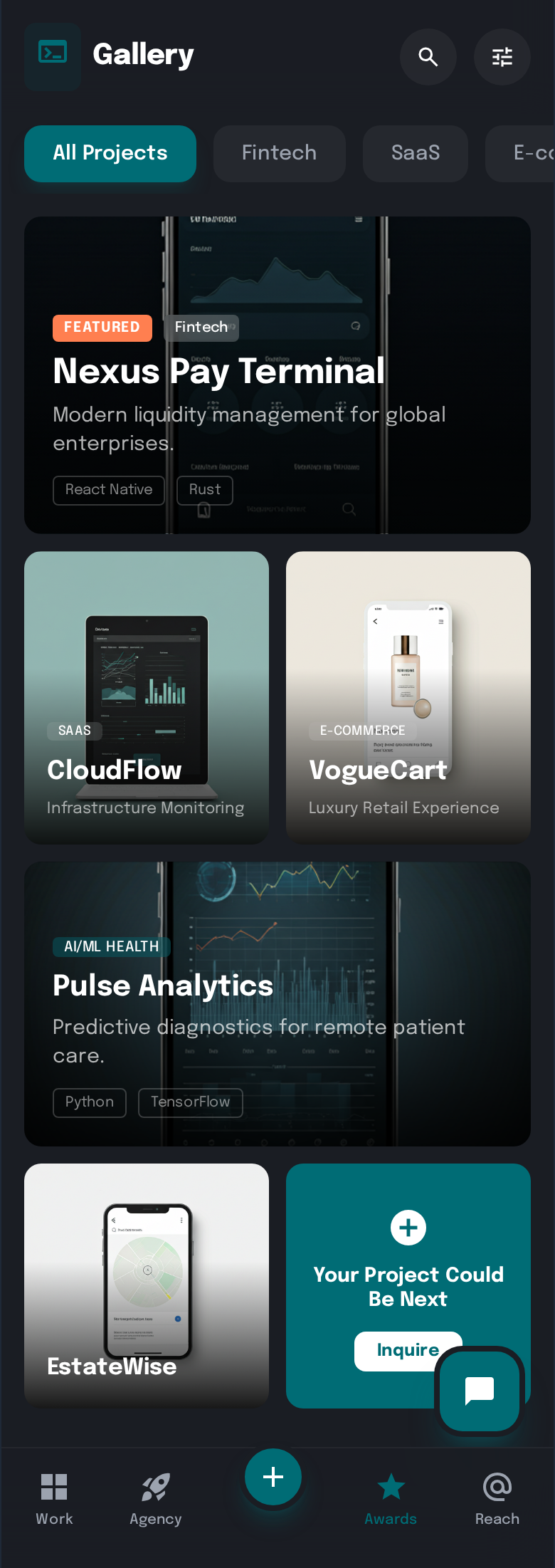Switch to the Awards tab
The width and height of the screenshot is (555, 1568).
click(391, 1499)
